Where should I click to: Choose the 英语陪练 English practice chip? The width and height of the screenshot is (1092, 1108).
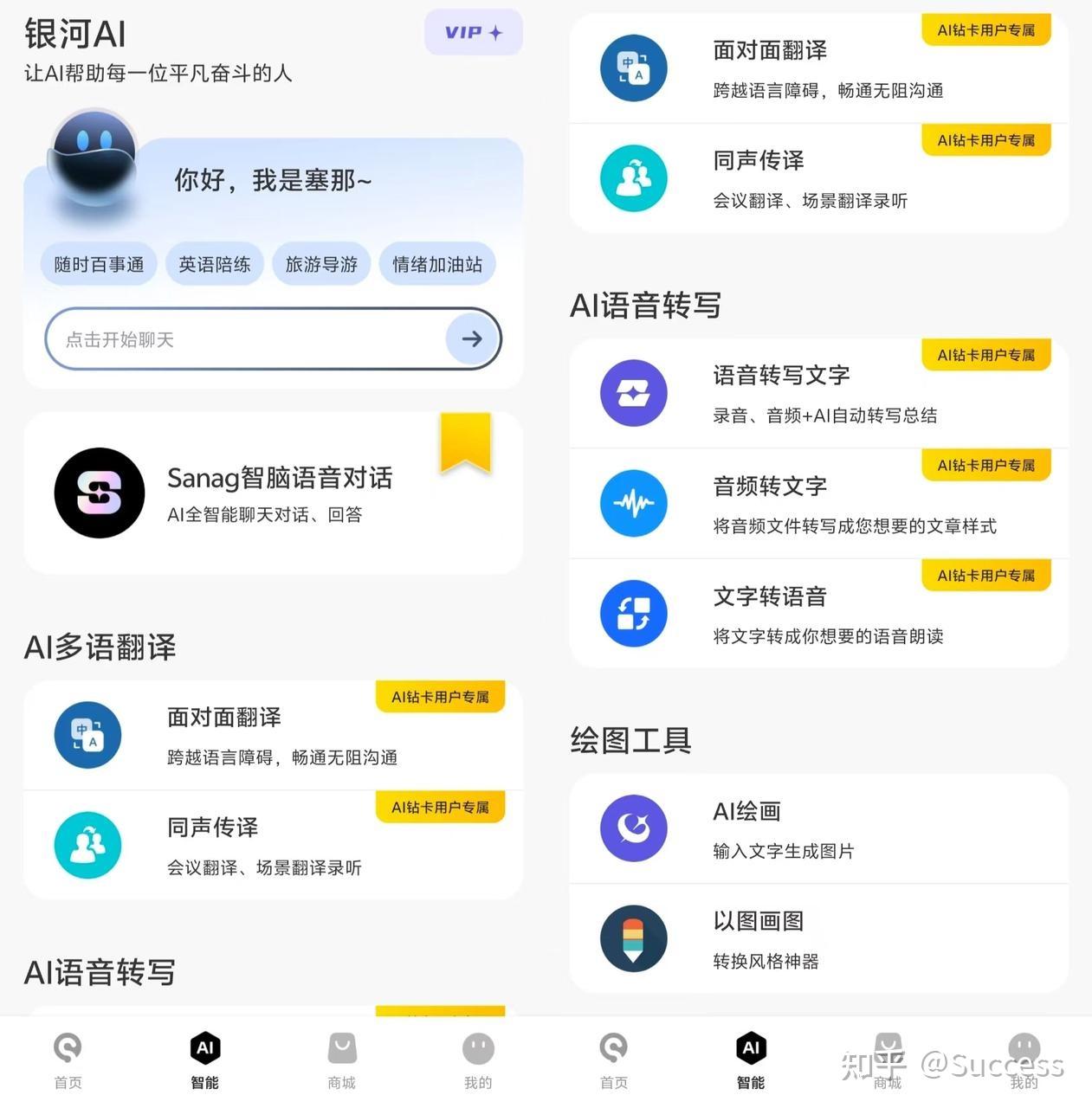[214, 264]
